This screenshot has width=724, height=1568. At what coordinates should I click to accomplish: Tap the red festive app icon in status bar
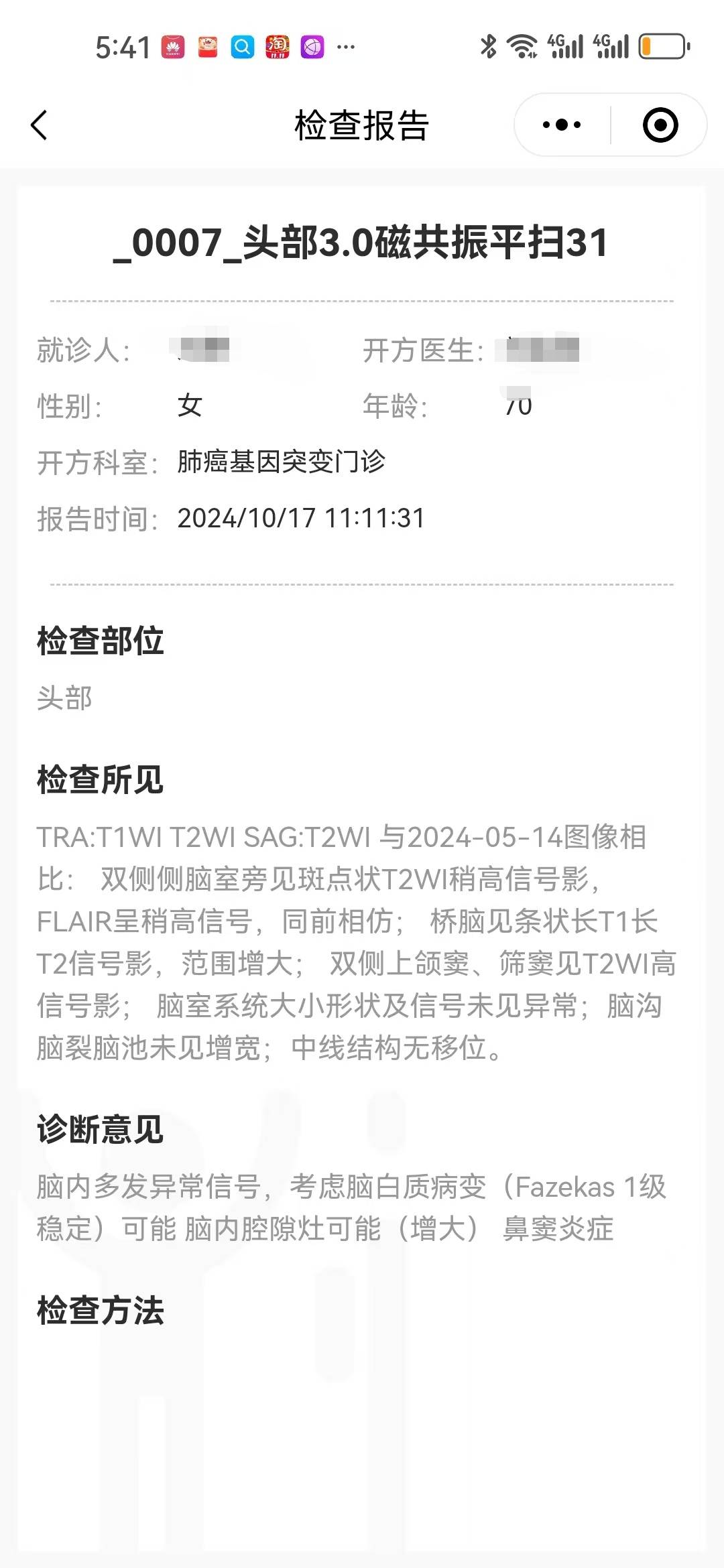[x=208, y=47]
